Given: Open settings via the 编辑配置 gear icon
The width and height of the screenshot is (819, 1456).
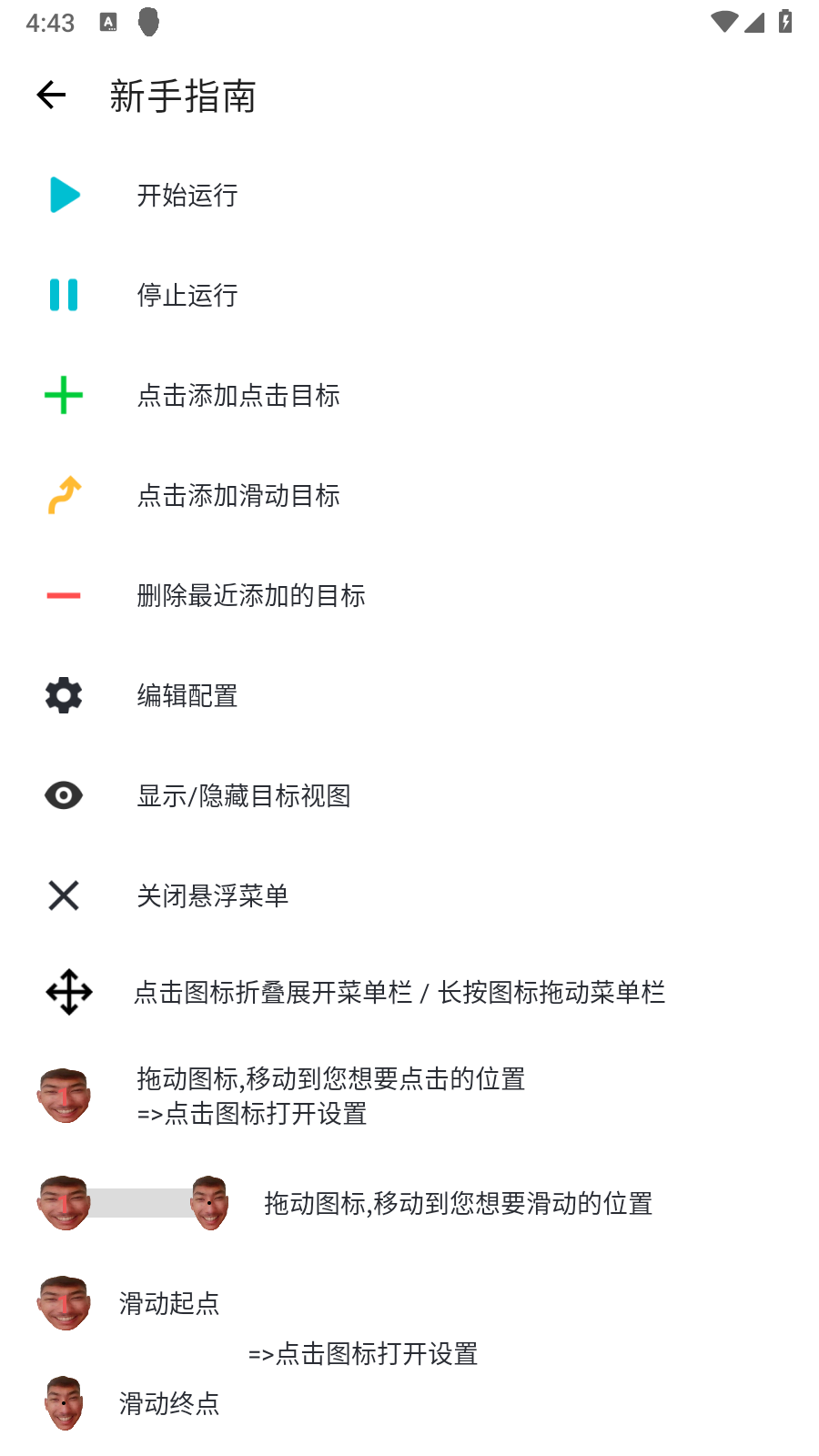Looking at the screenshot, I should [x=63, y=695].
